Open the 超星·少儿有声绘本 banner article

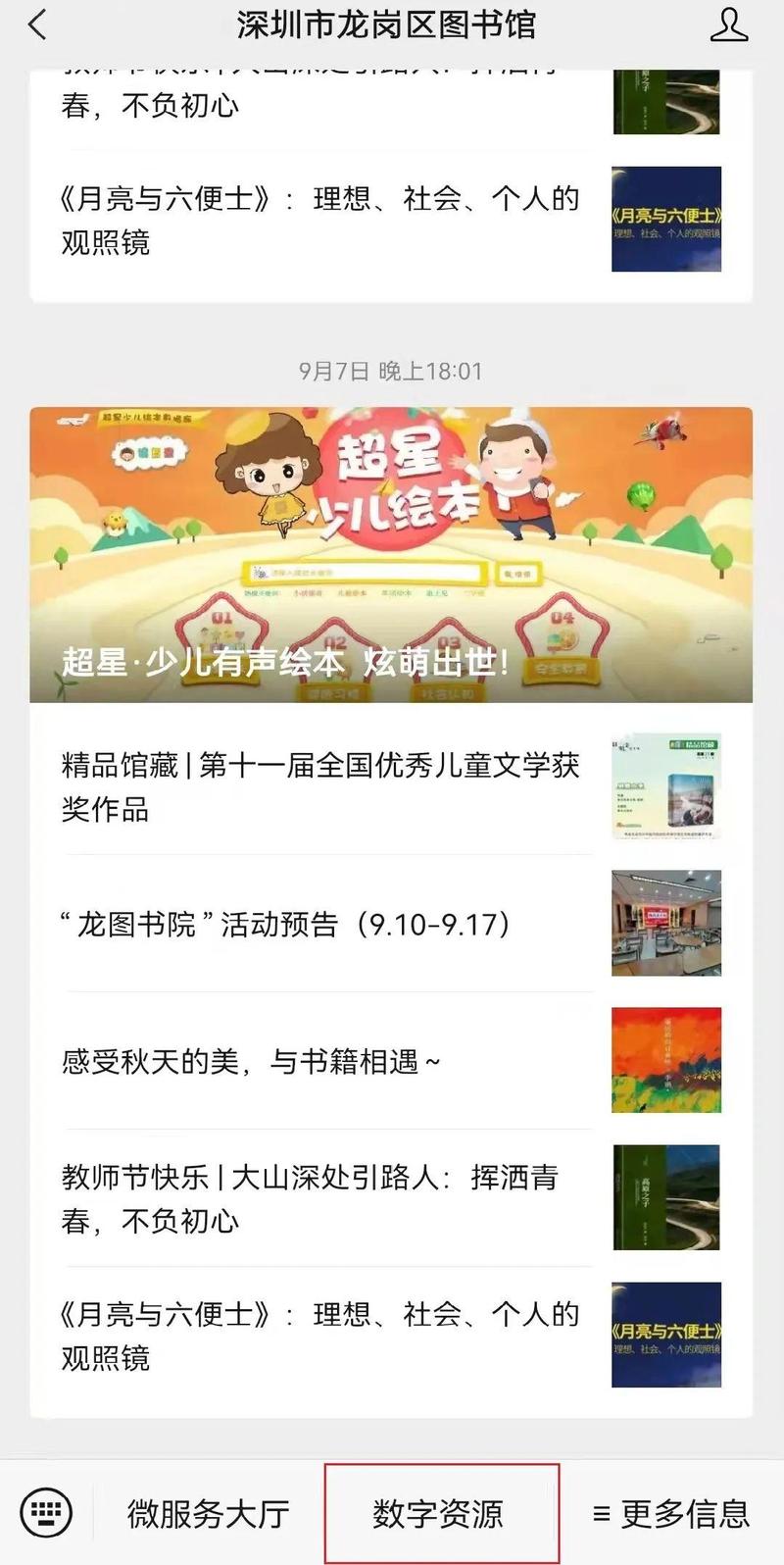pyautogui.click(x=391, y=555)
